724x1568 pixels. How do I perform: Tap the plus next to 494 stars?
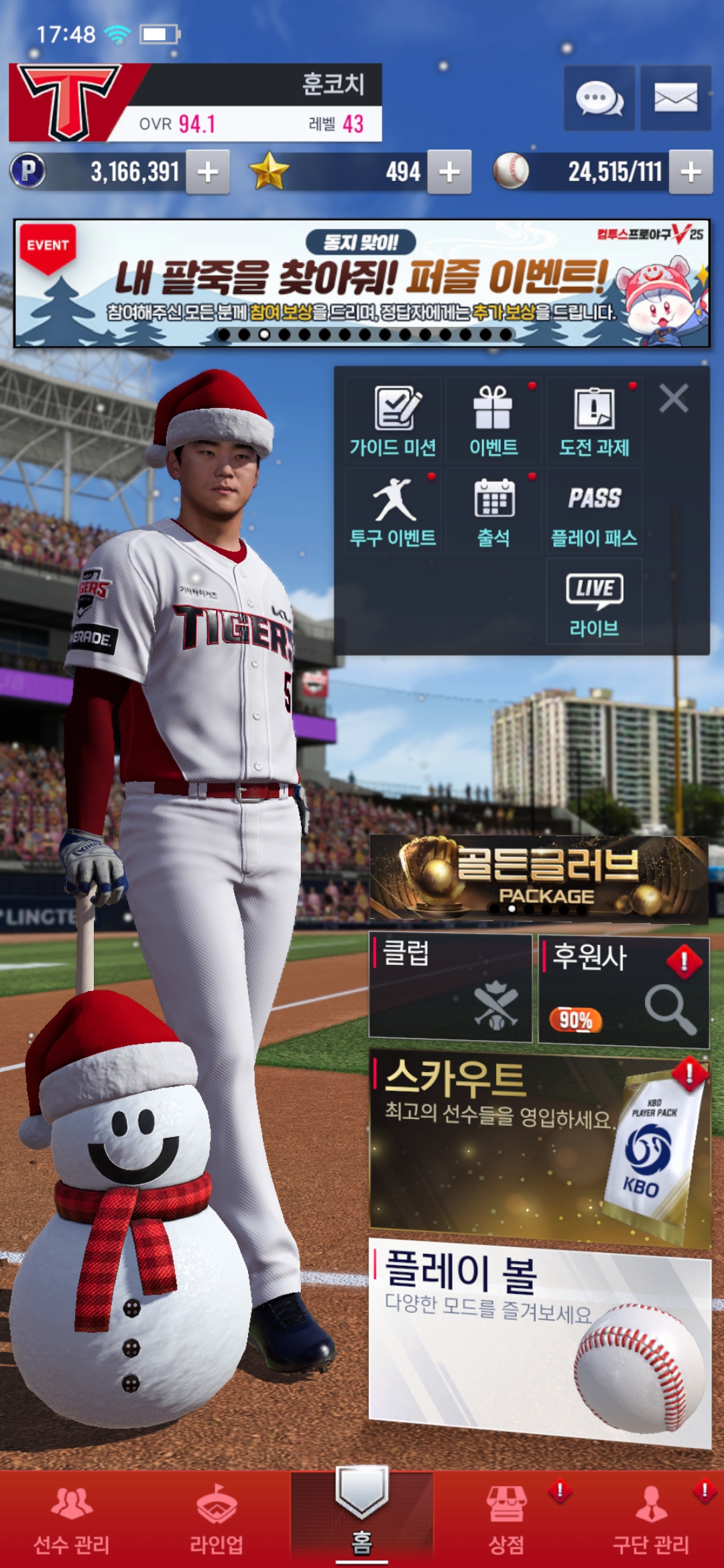click(449, 172)
